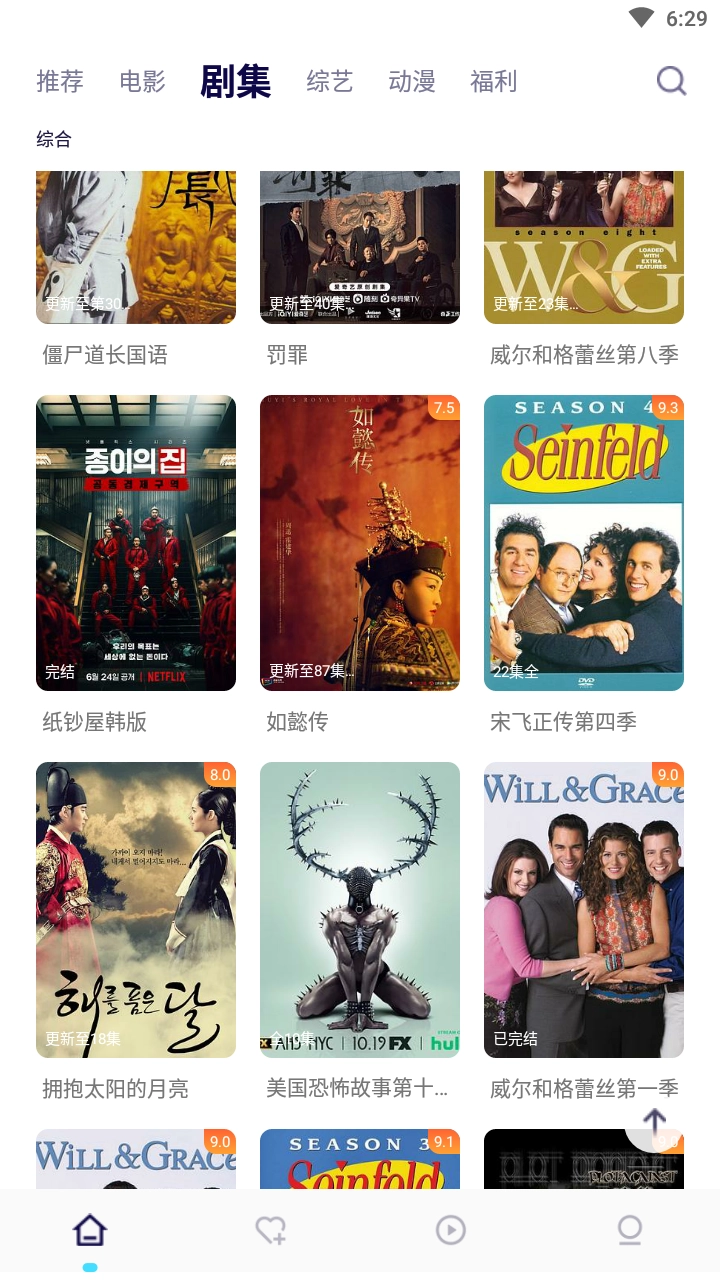Select the 如懿传 series
Viewport: 720px width, 1280px height.
(x=360, y=543)
